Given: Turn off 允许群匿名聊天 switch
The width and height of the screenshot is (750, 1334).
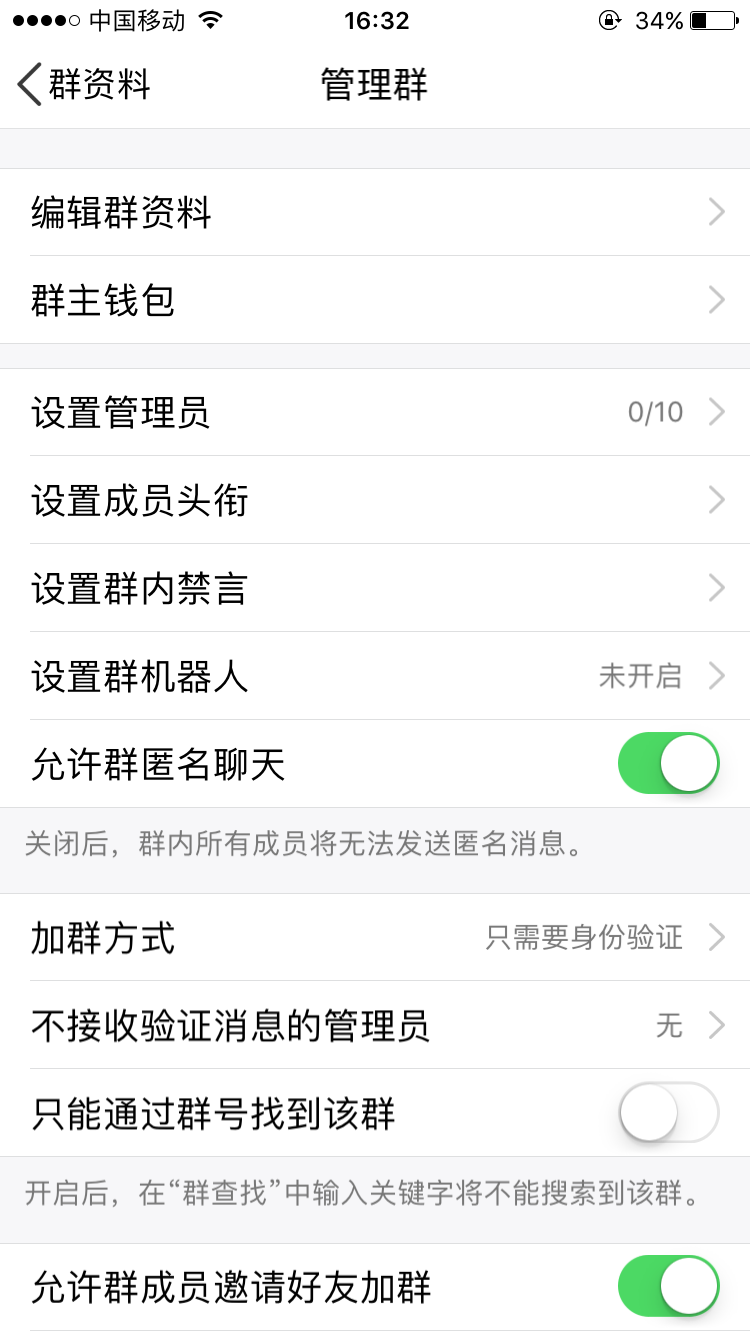Looking at the screenshot, I should pos(668,764).
